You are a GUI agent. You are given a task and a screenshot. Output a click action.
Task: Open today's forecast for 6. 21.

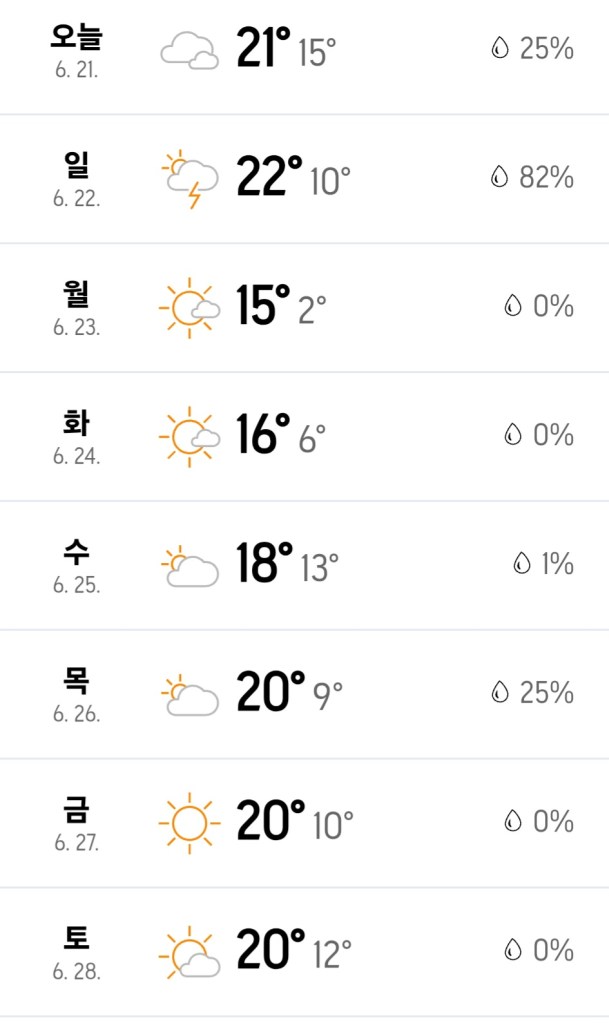click(304, 50)
